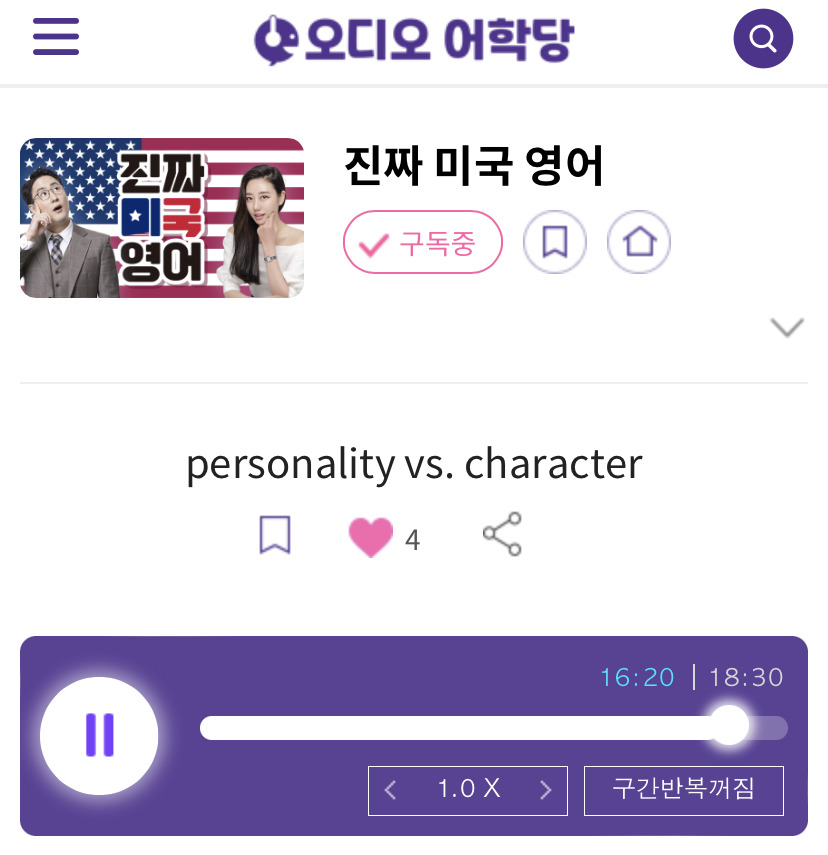Decrease playback speed with the left arrow

pos(390,790)
